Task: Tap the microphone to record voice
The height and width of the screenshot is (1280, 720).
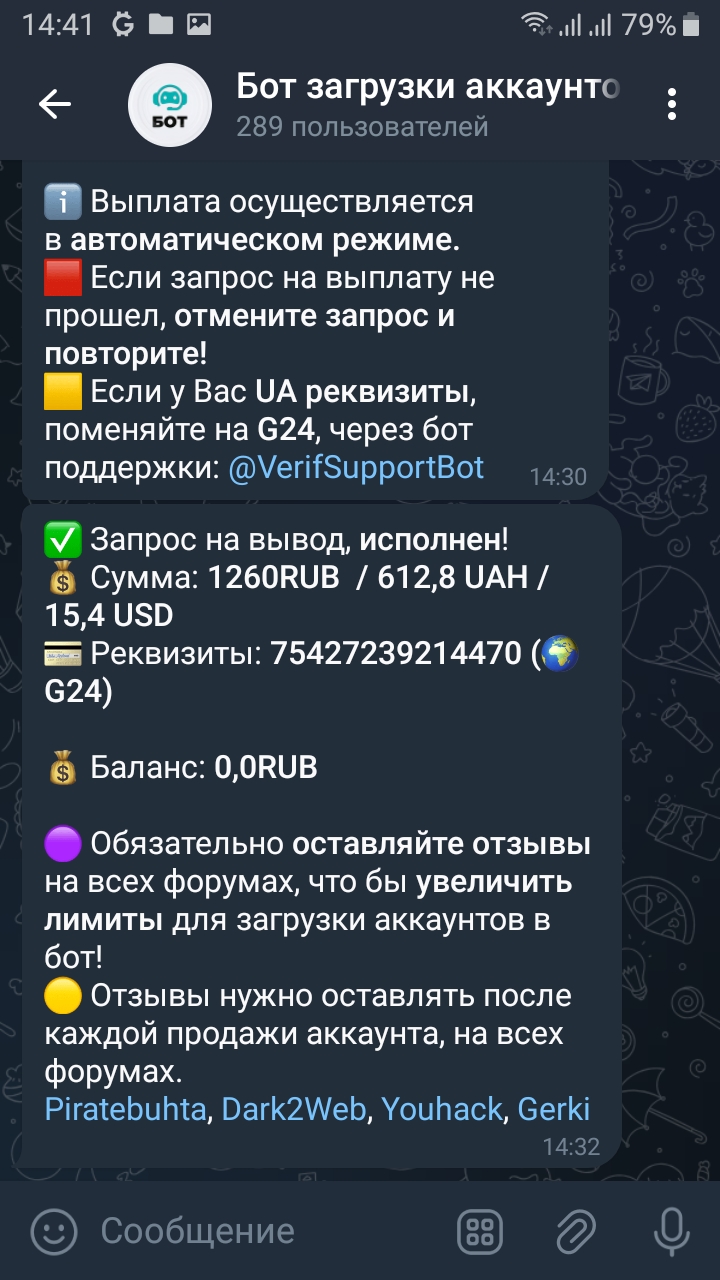Action: click(670, 1231)
